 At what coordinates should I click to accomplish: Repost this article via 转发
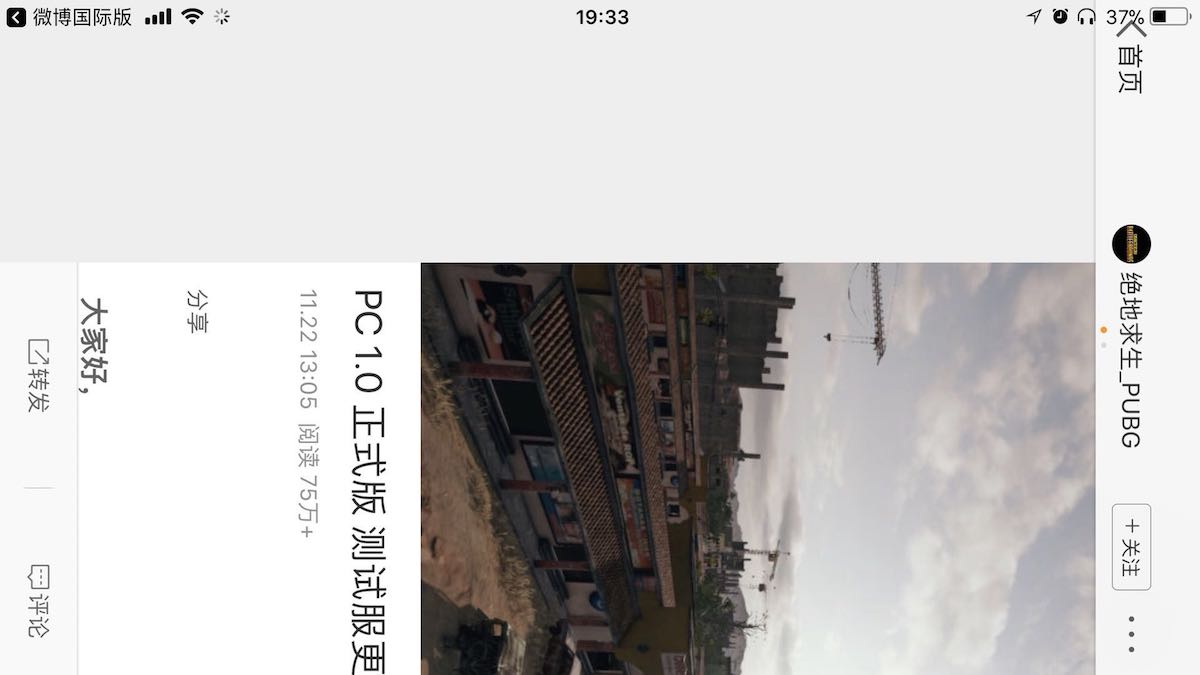click(x=38, y=376)
